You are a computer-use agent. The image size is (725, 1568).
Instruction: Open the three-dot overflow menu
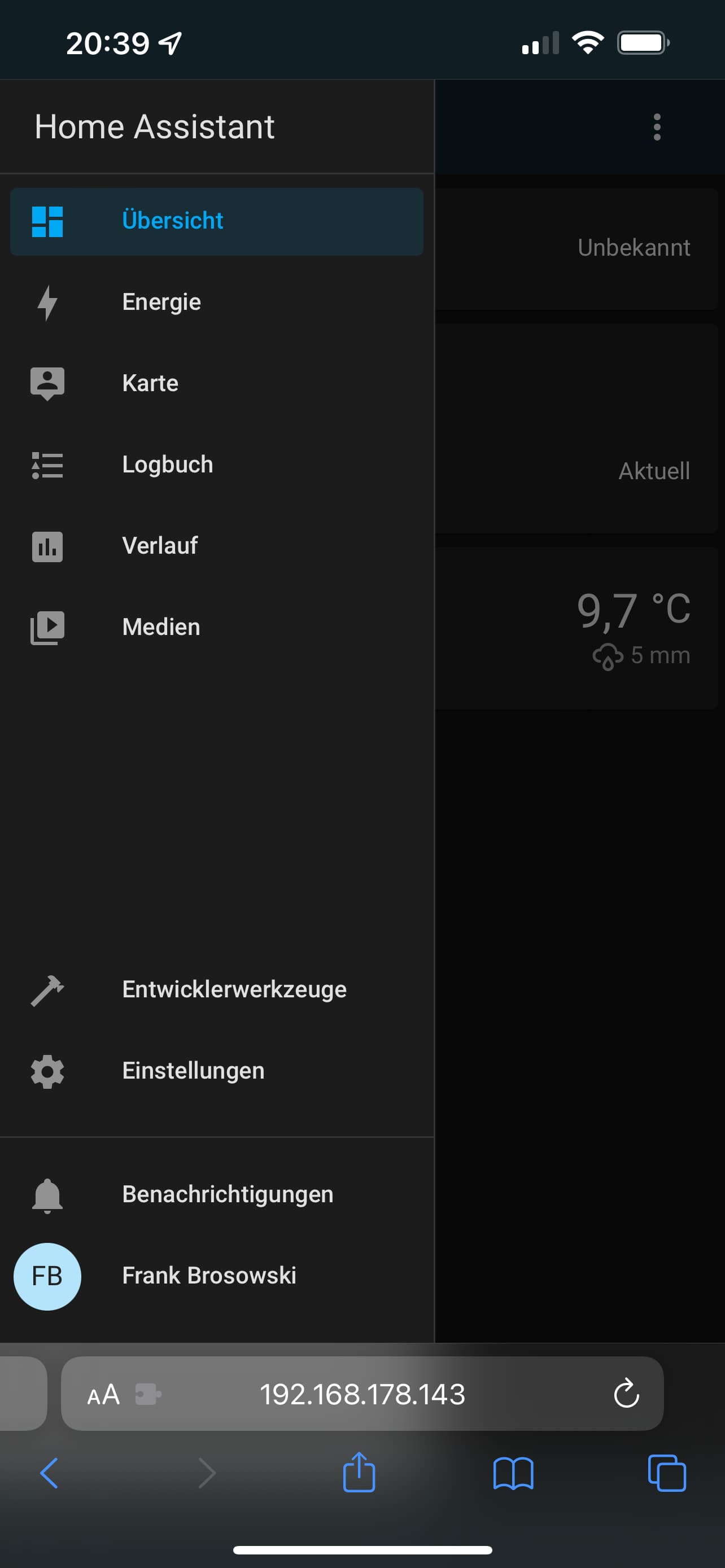click(x=657, y=126)
